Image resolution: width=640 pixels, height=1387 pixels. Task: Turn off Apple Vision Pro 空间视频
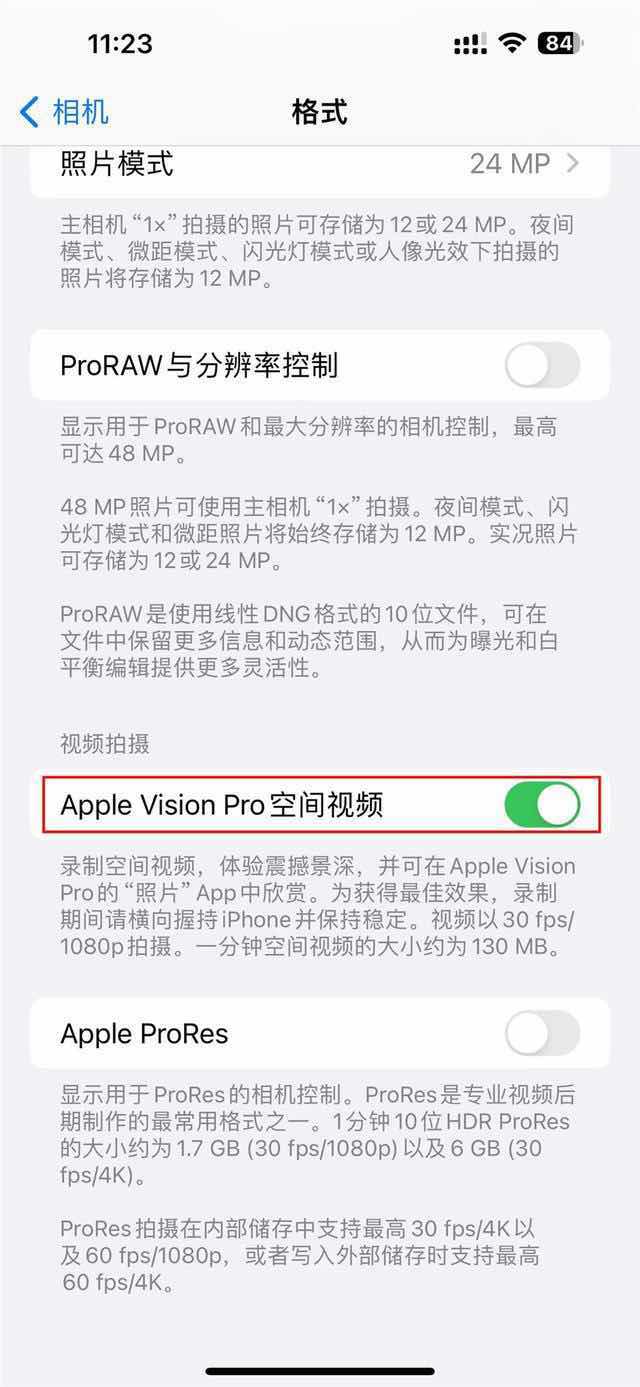point(542,805)
